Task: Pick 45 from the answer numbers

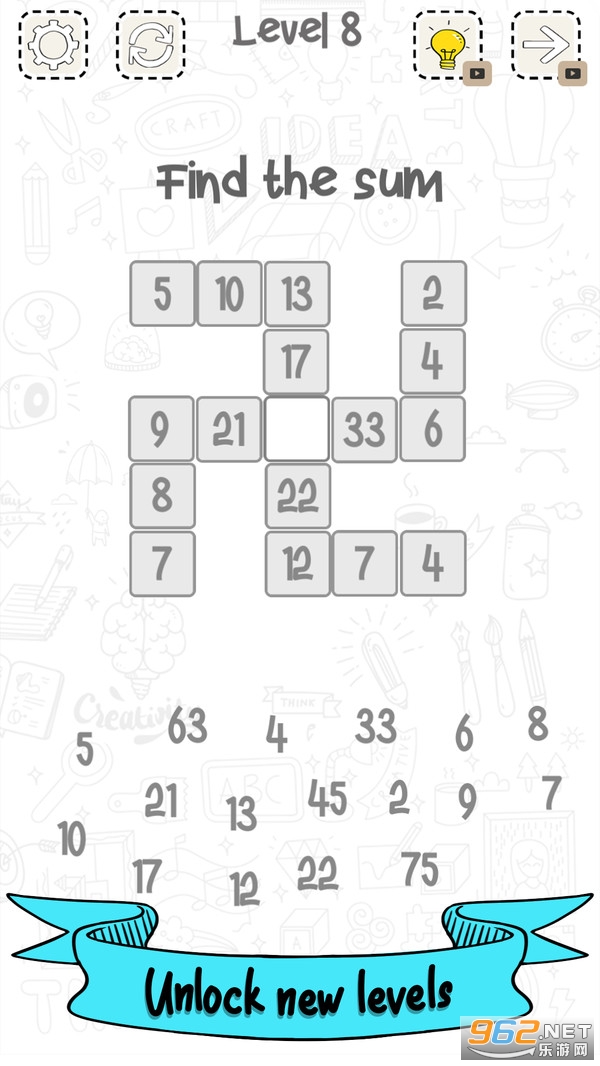Action: [x=327, y=798]
